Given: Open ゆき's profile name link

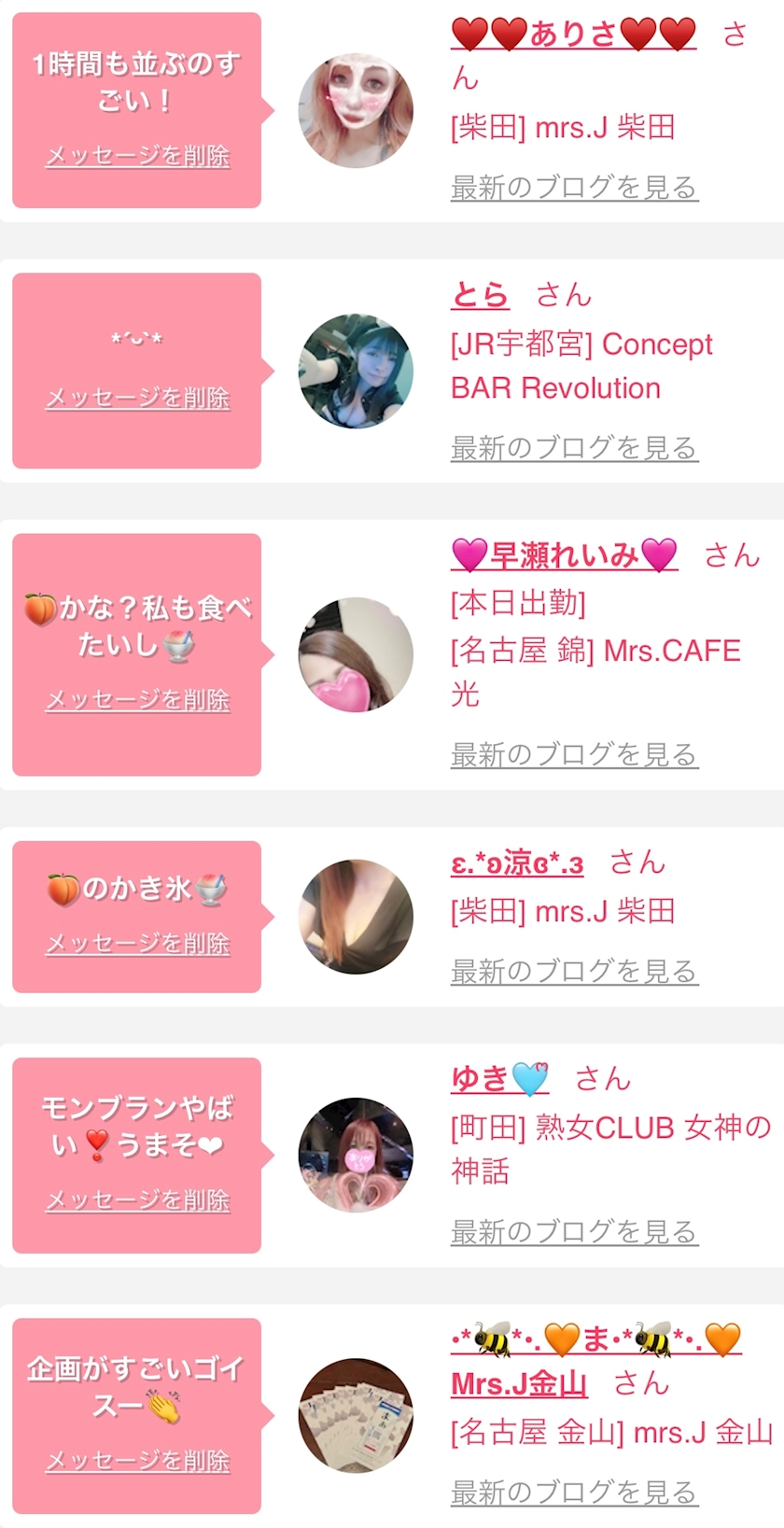Looking at the screenshot, I should (x=499, y=1079).
